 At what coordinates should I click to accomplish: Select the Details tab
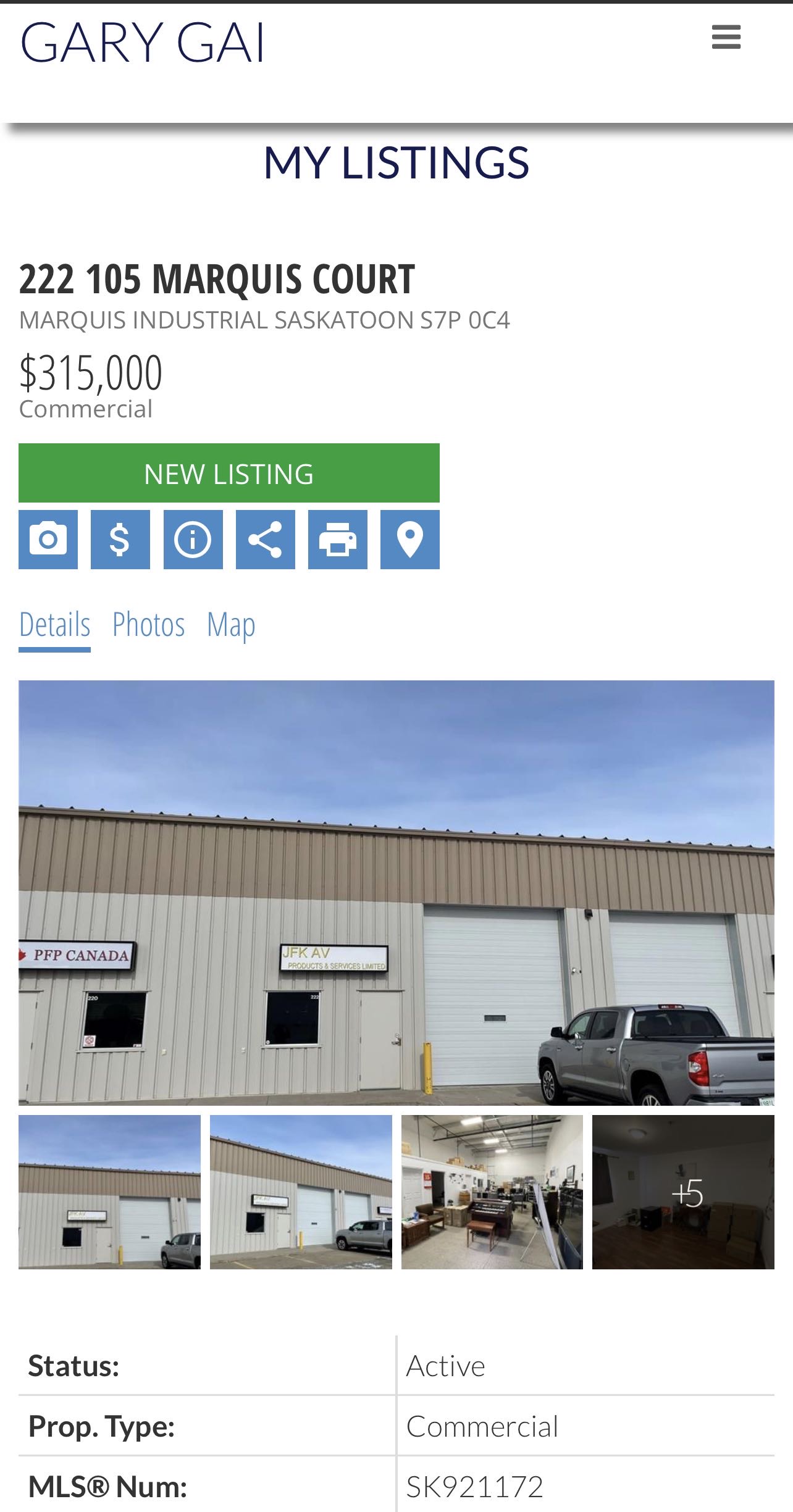pyautogui.click(x=54, y=624)
